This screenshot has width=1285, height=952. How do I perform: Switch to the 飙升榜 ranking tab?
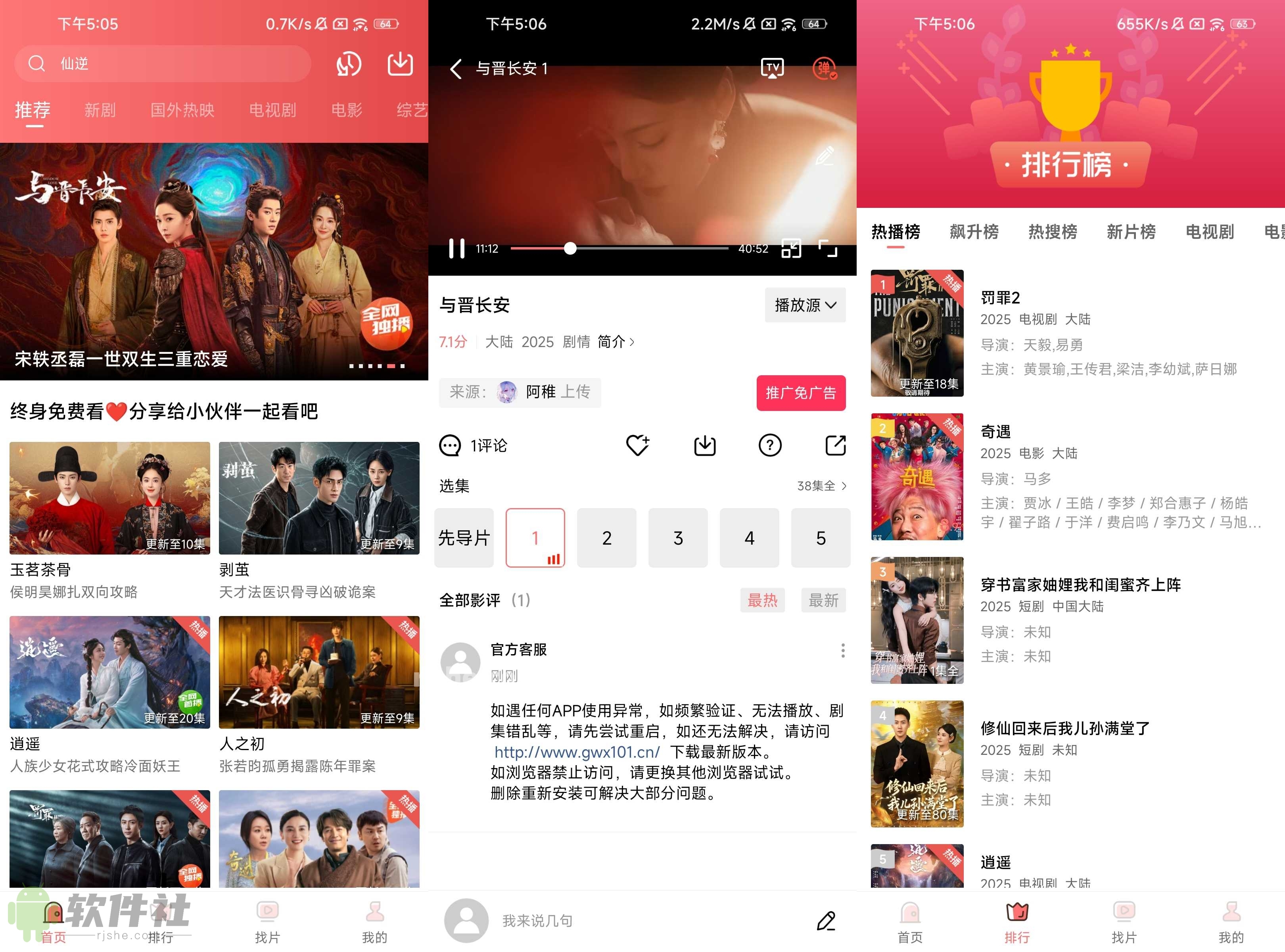[x=974, y=232]
